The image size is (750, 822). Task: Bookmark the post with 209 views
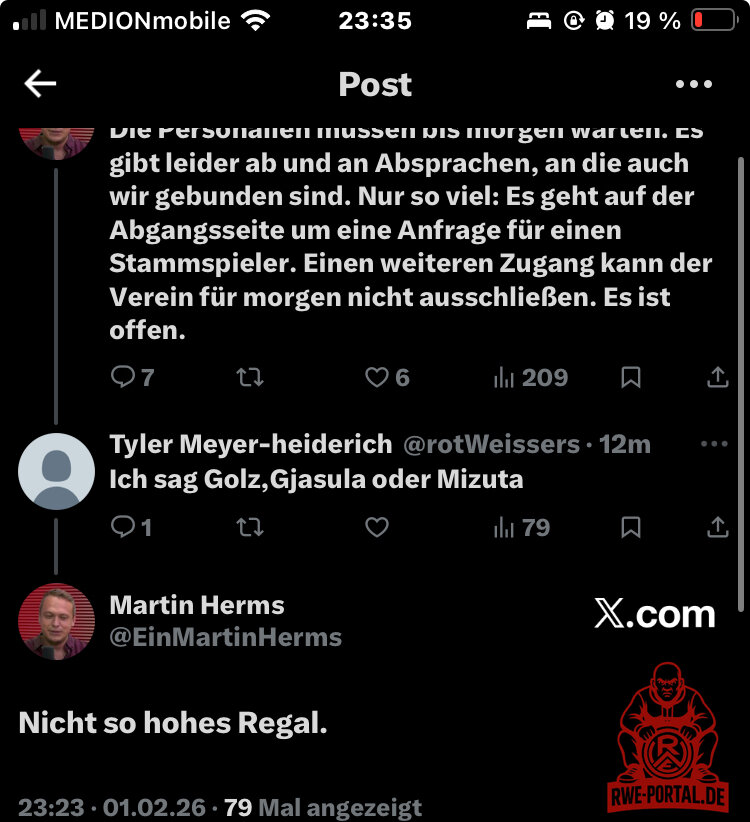pyautogui.click(x=631, y=377)
